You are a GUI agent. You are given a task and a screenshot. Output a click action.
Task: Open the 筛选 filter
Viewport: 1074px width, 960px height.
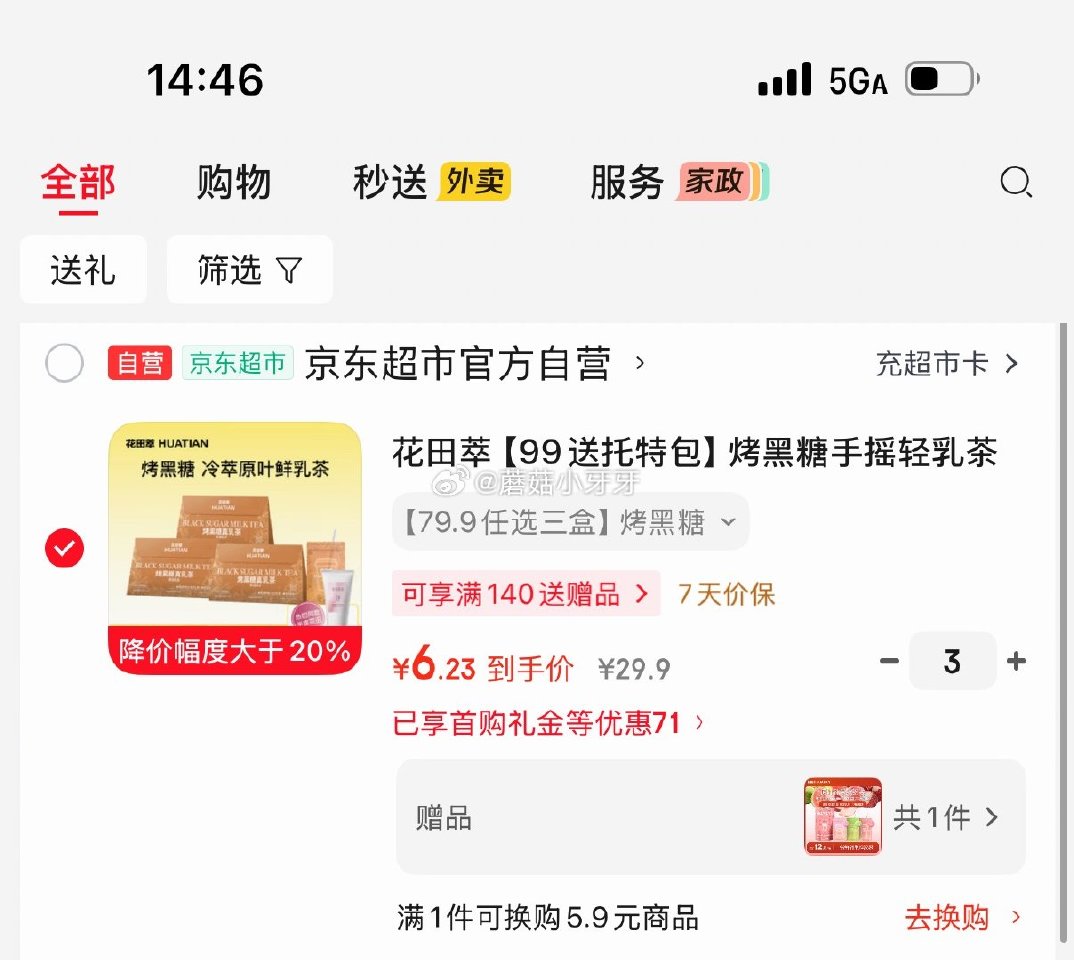[249, 270]
